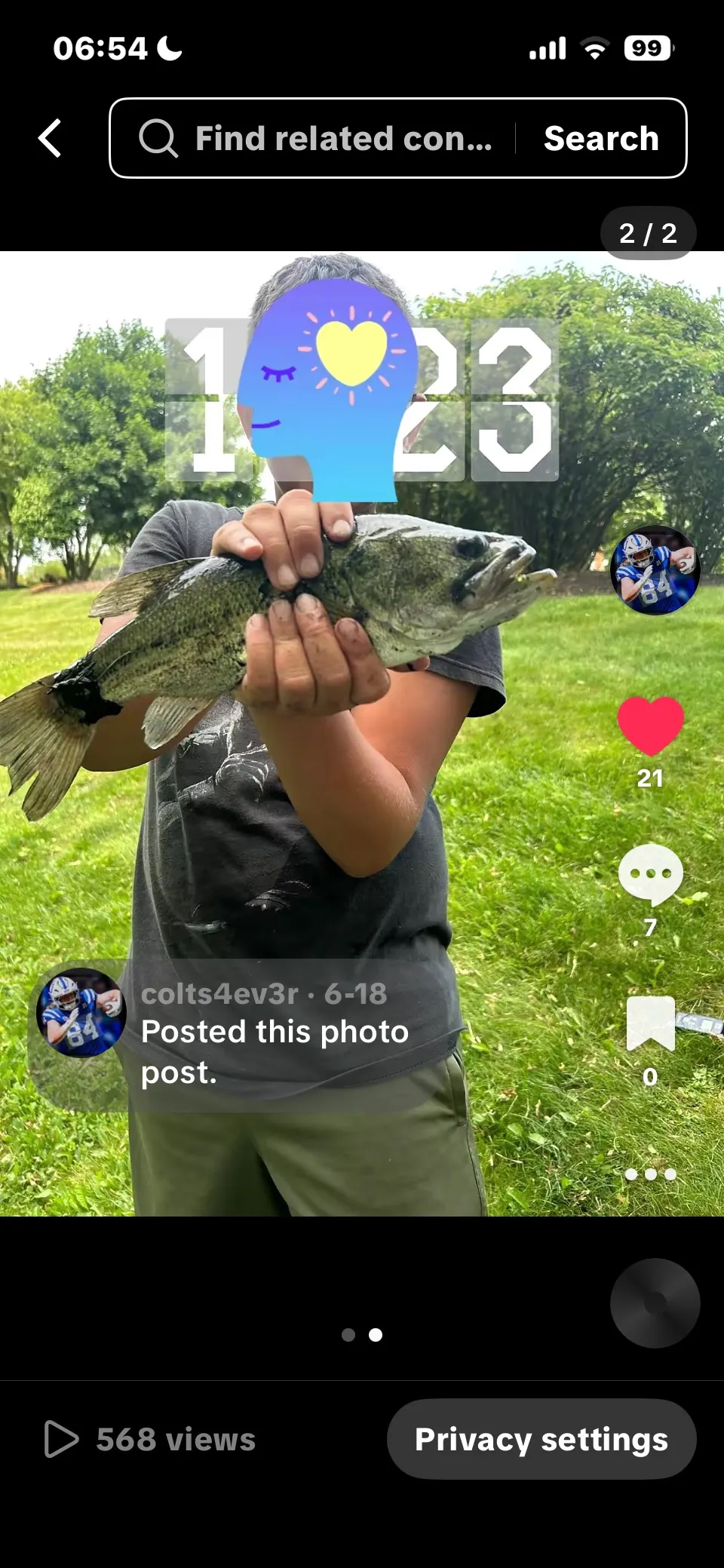Bookmark this post to favorites
The height and width of the screenshot is (1568, 724).
650,1023
